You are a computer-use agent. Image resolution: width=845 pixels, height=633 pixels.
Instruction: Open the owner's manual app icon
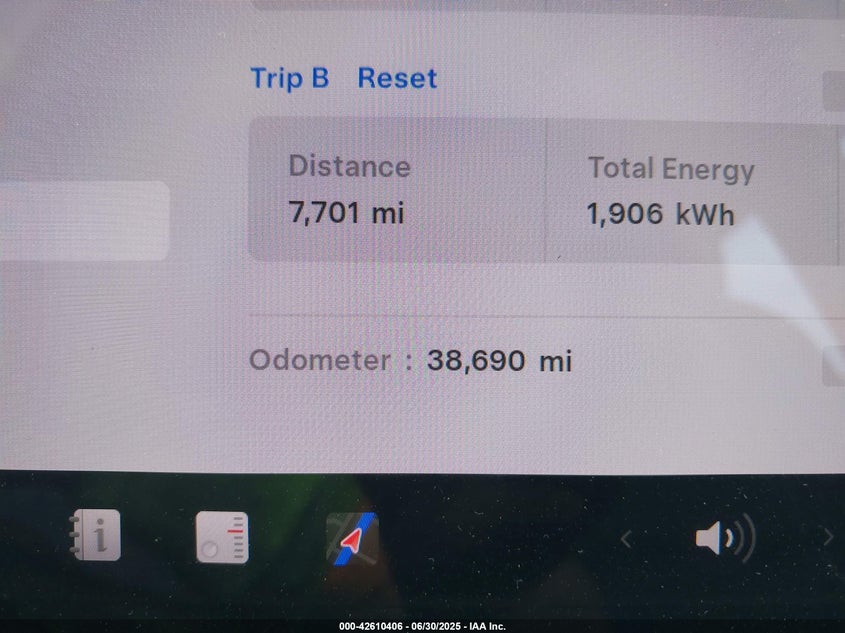tap(95, 536)
